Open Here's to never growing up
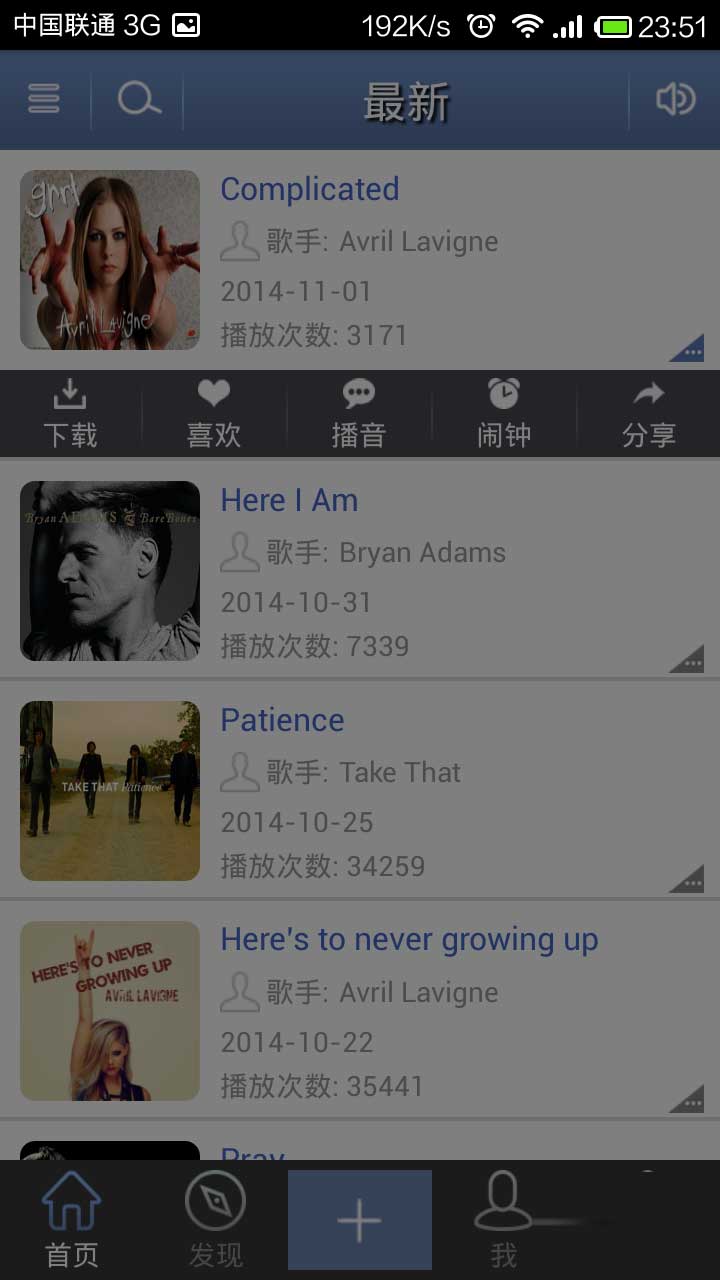 tap(409, 940)
